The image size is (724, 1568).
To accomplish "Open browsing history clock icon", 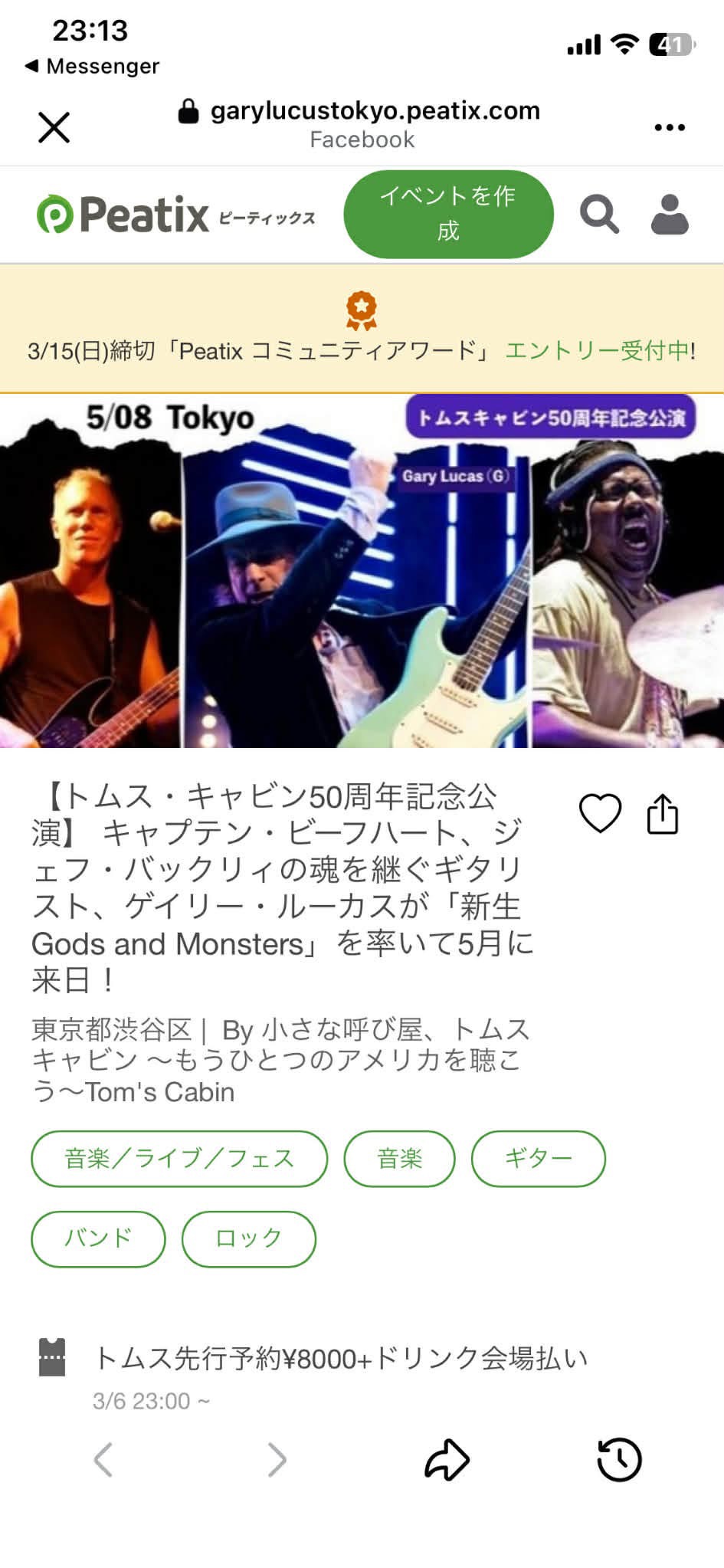I will coord(619,1459).
